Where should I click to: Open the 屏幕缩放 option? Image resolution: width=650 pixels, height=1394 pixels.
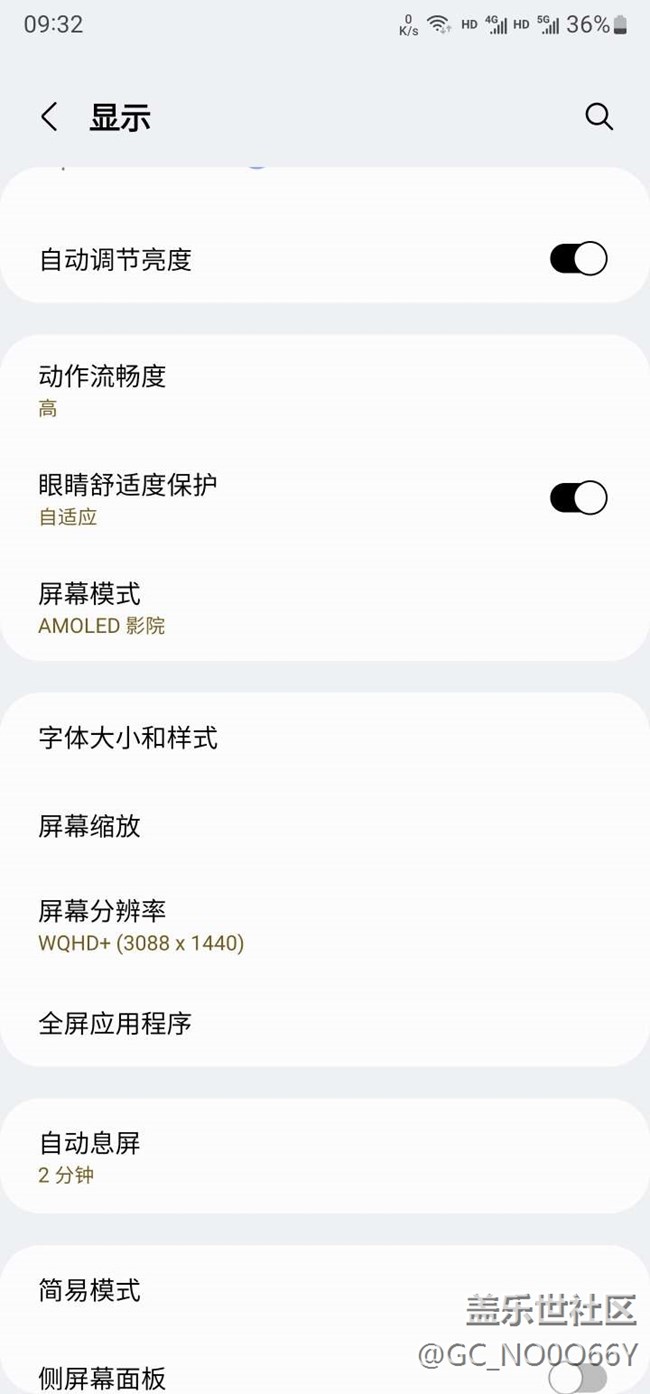tap(325, 826)
